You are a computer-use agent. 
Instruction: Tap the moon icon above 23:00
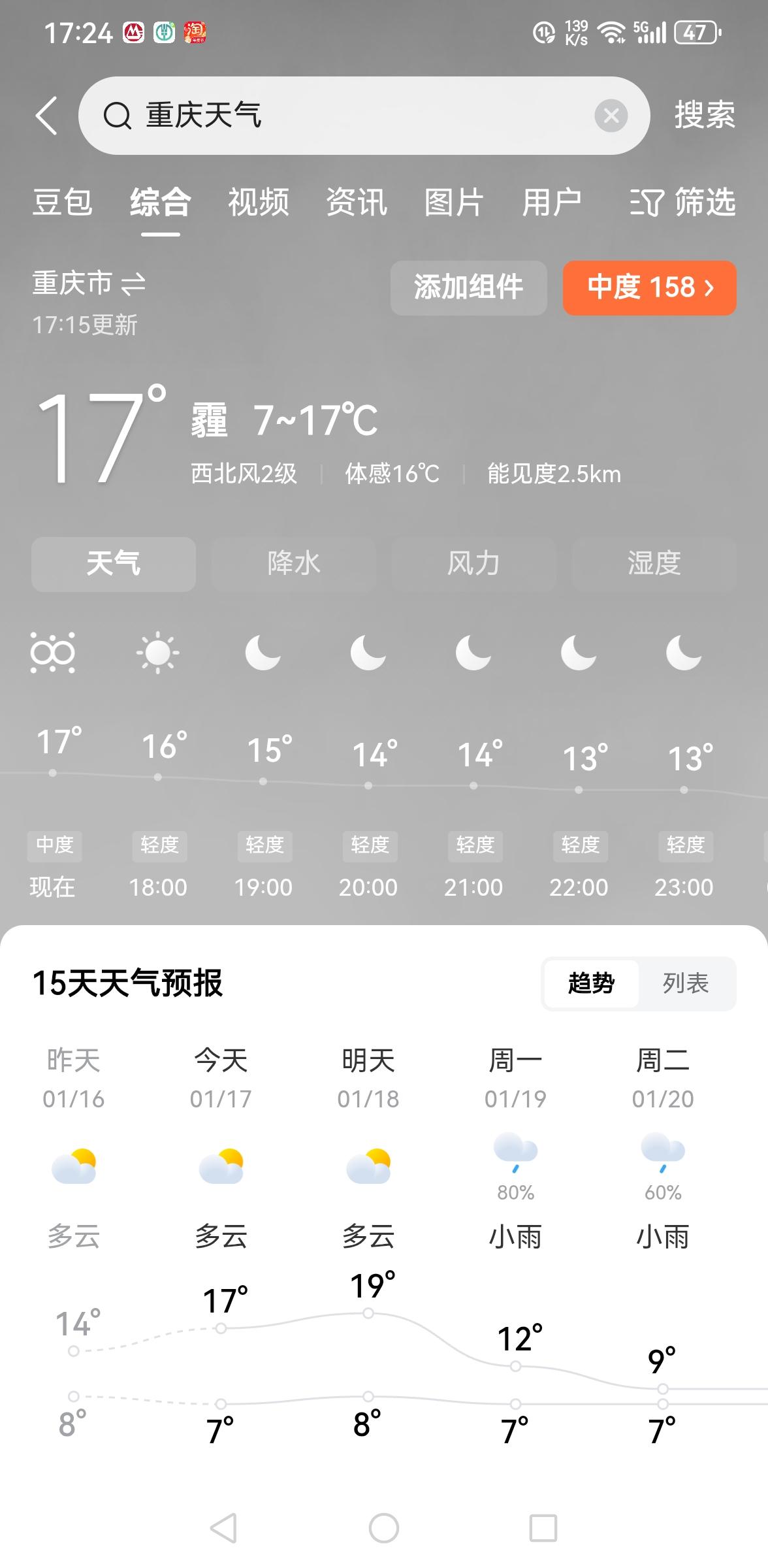tap(683, 653)
